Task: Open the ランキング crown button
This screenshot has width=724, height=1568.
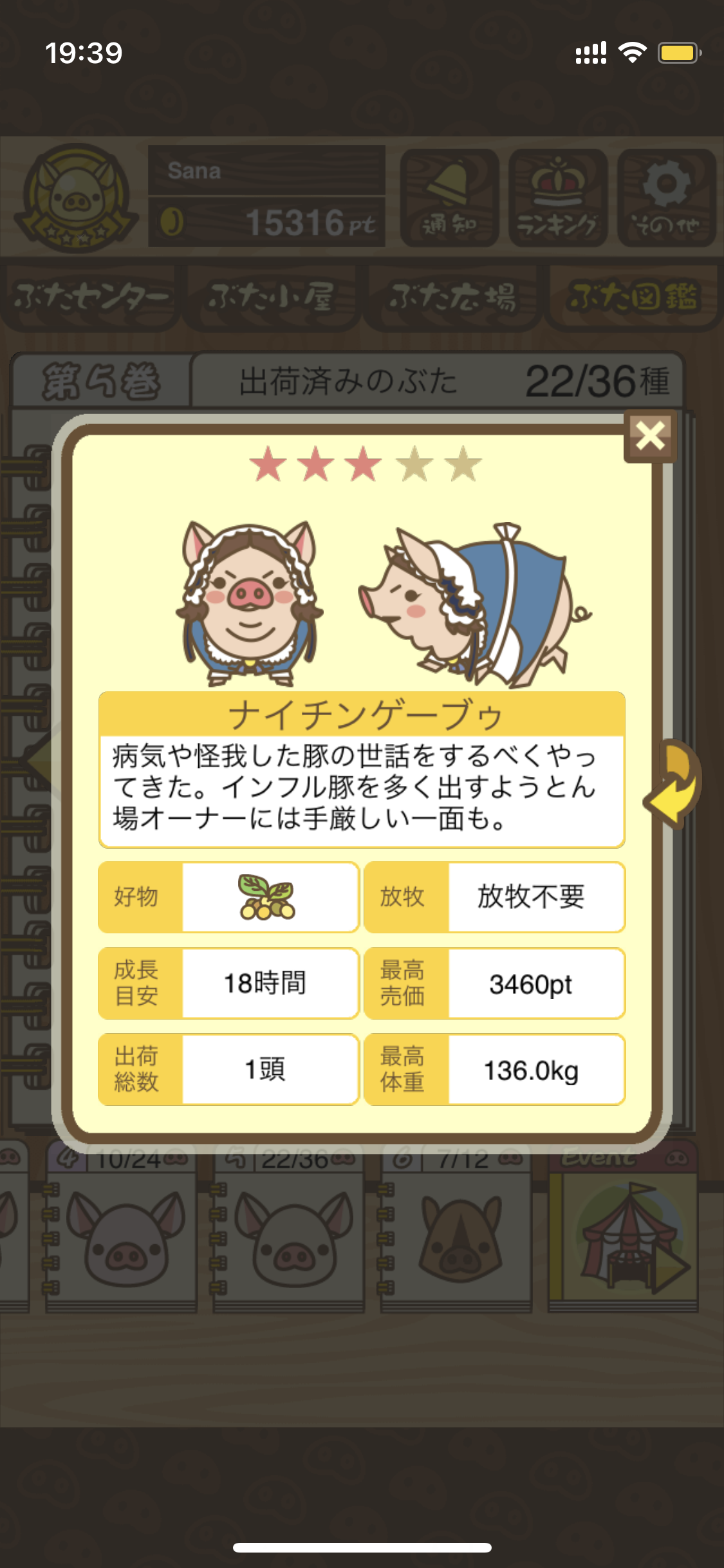Action: pyautogui.click(x=558, y=198)
